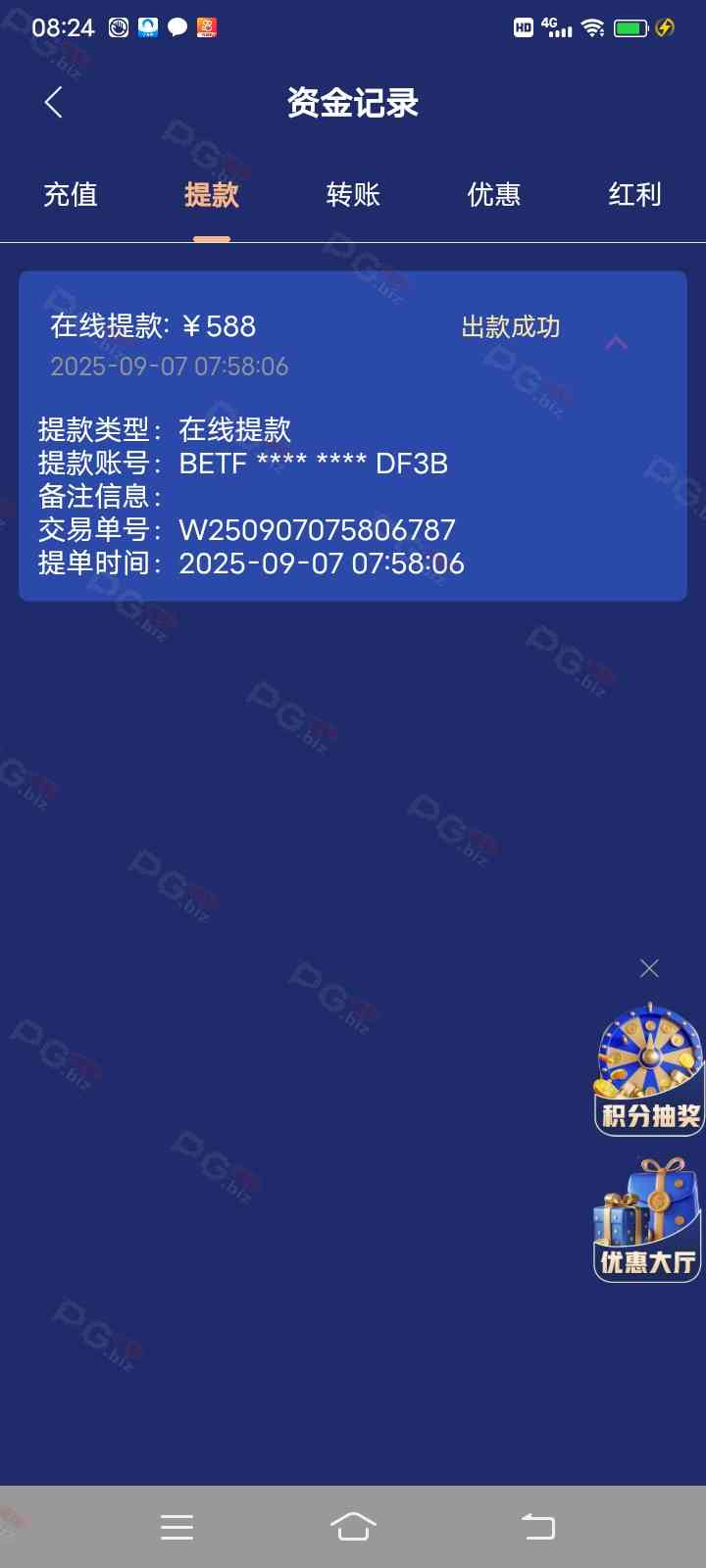Go back from 资金记录 page

pyautogui.click(x=54, y=102)
